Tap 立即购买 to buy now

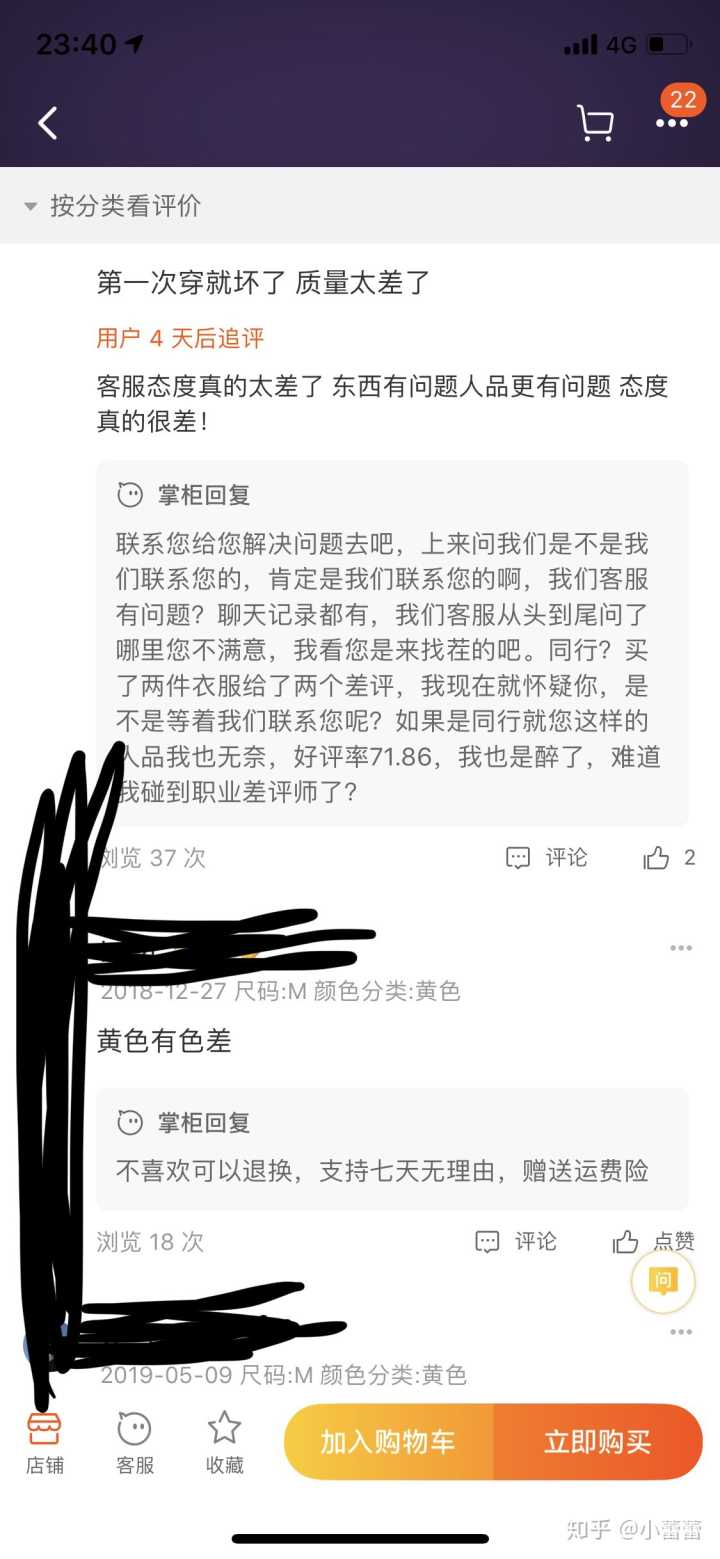click(597, 1442)
